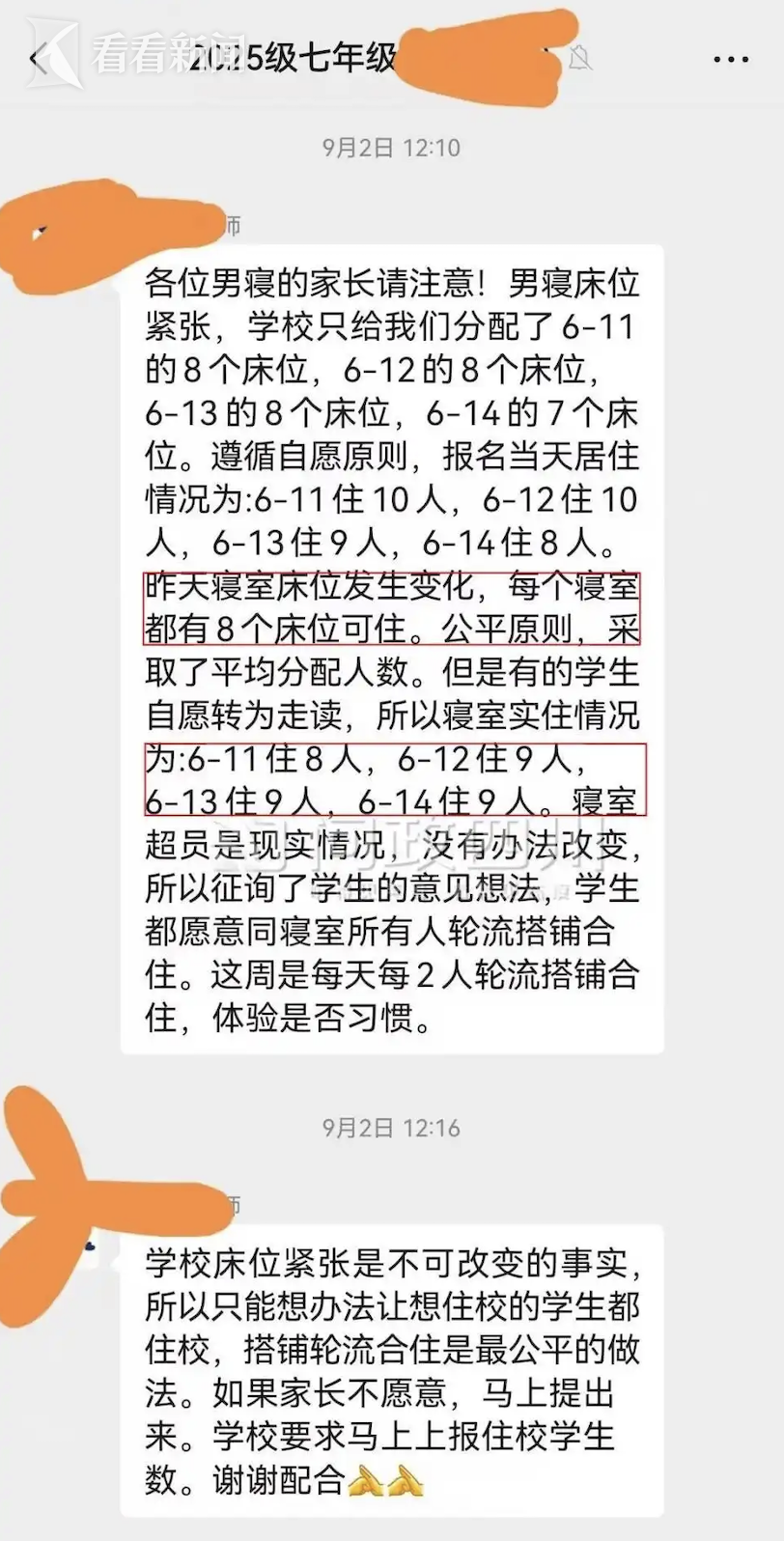This screenshot has width=784, height=1541.
Task: Go back from the group chat
Action: point(37,59)
